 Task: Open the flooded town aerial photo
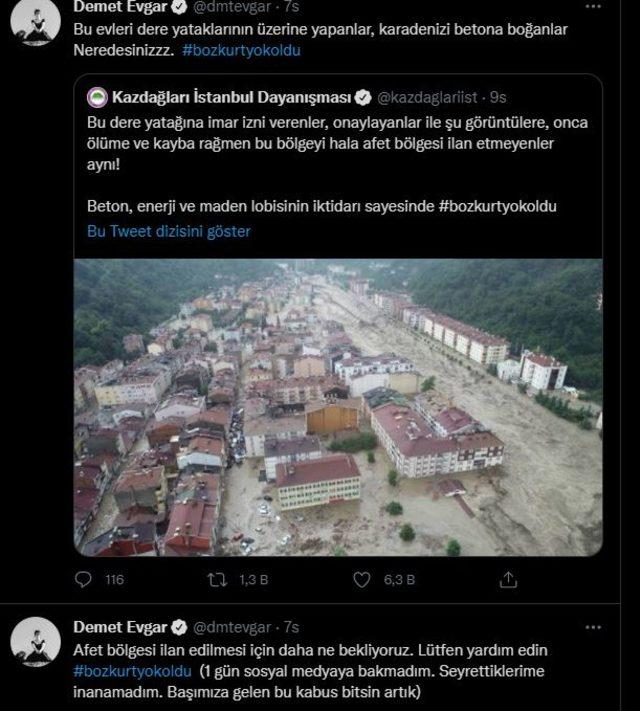pos(338,407)
